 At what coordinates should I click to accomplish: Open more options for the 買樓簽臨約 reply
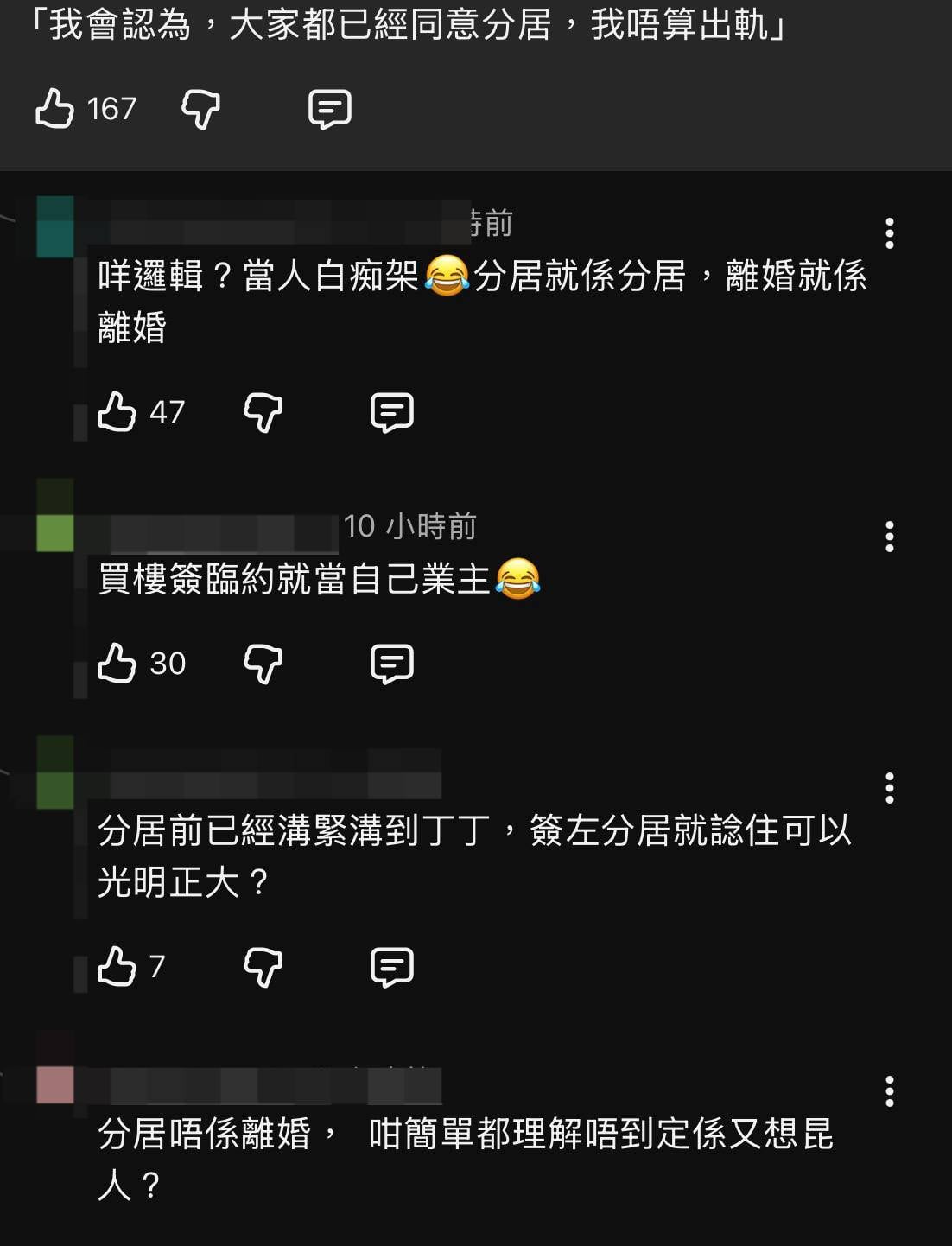point(889,537)
